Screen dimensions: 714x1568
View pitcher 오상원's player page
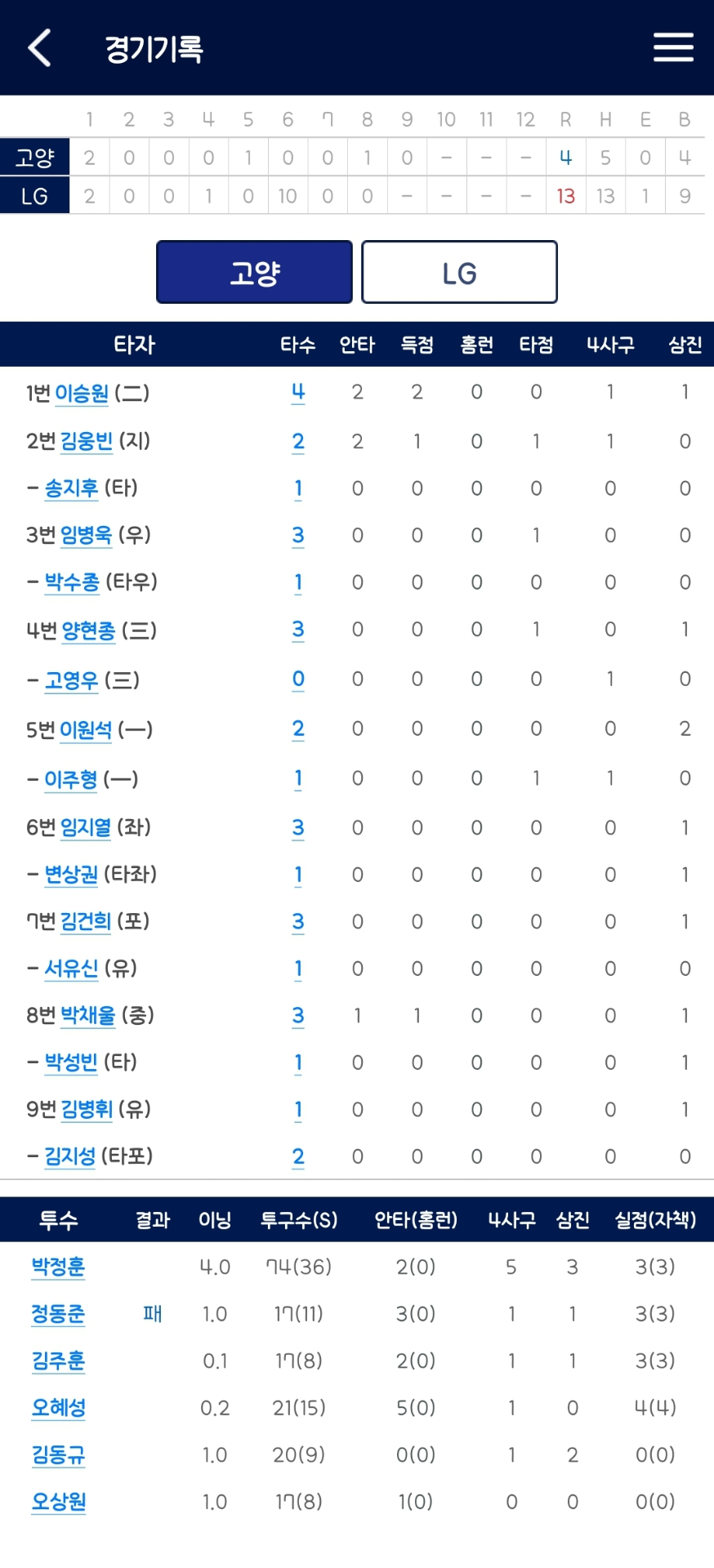(x=58, y=1502)
